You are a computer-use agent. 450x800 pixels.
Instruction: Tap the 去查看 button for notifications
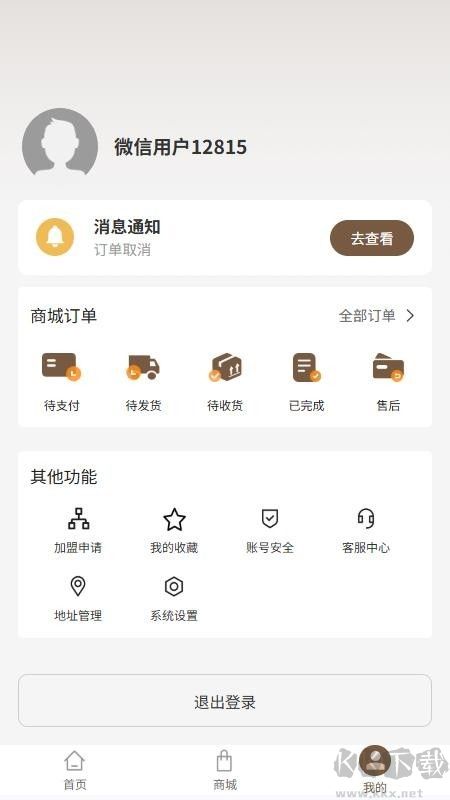[372, 238]
